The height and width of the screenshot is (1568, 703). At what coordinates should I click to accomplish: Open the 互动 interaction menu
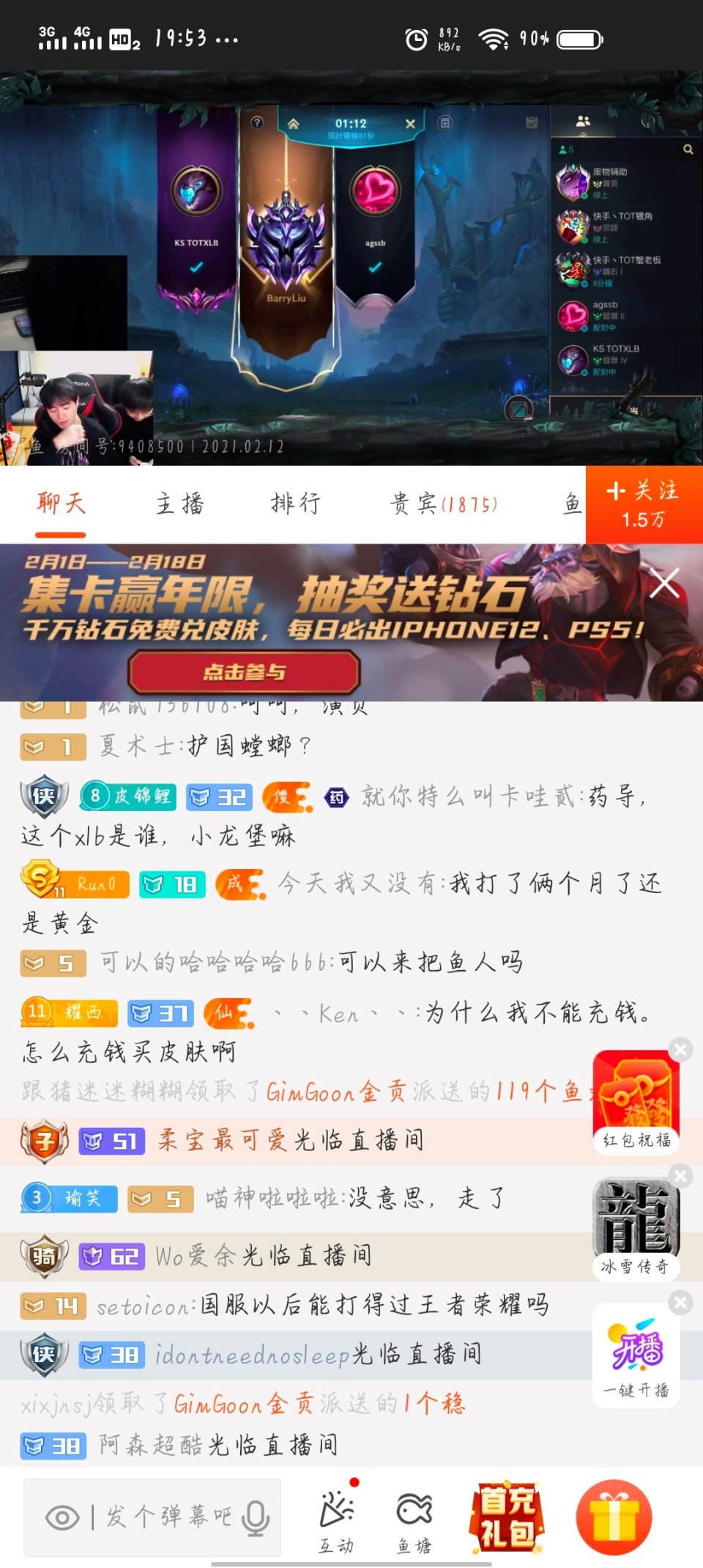pos(336,1521)
